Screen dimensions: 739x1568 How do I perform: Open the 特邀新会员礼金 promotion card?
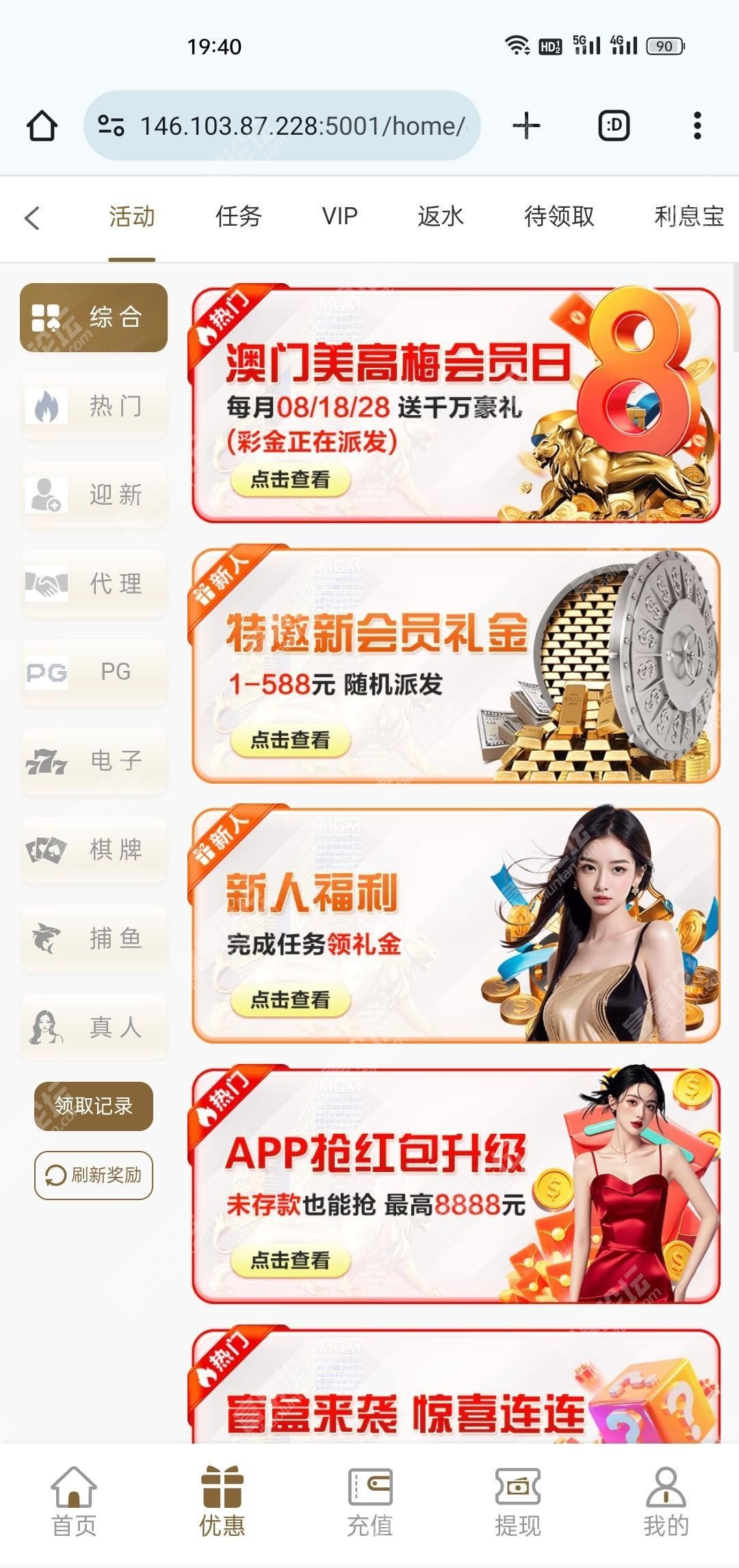click(456, 665)
